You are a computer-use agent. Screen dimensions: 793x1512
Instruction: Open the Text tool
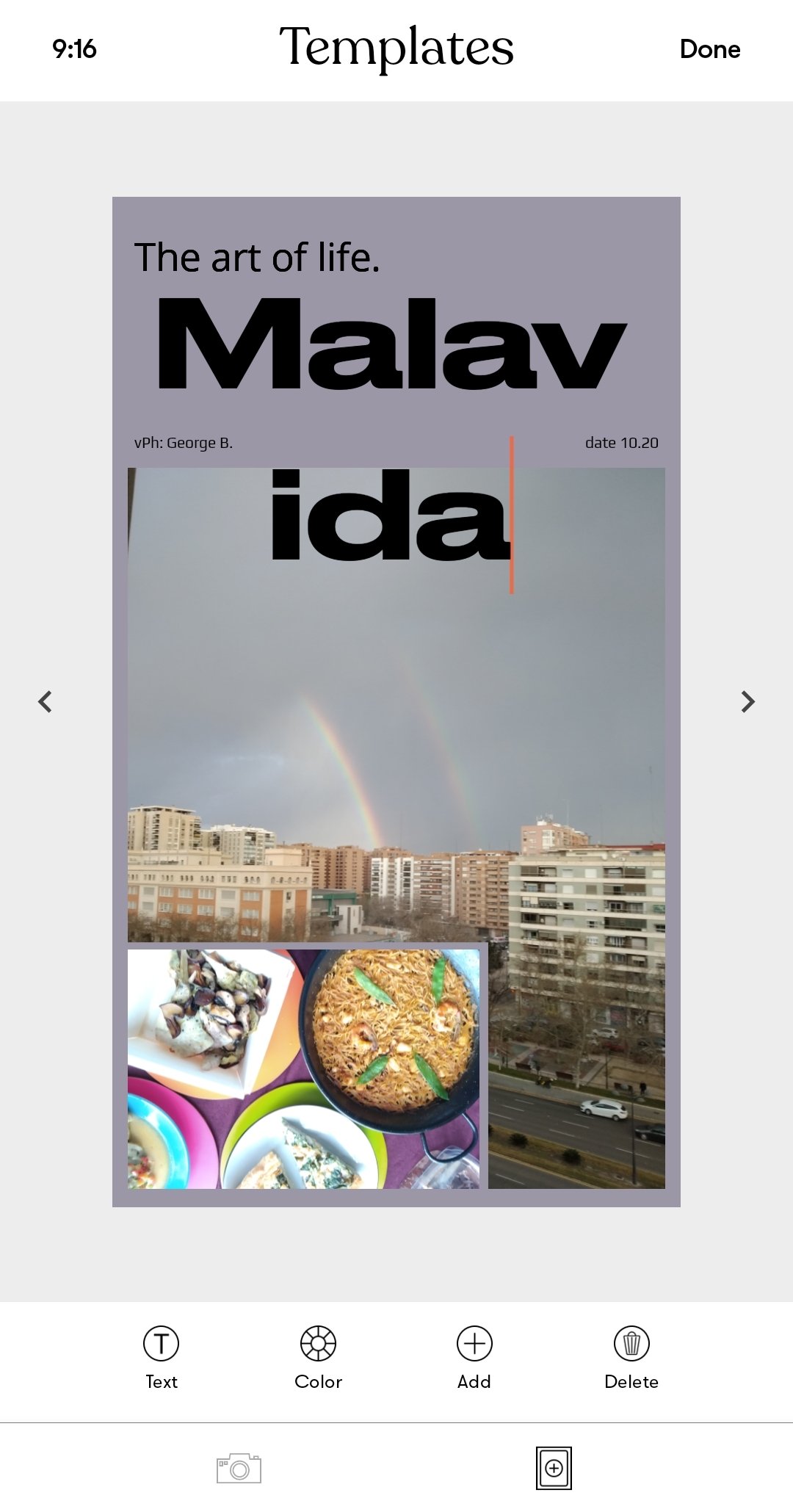tap(161, 1358)
